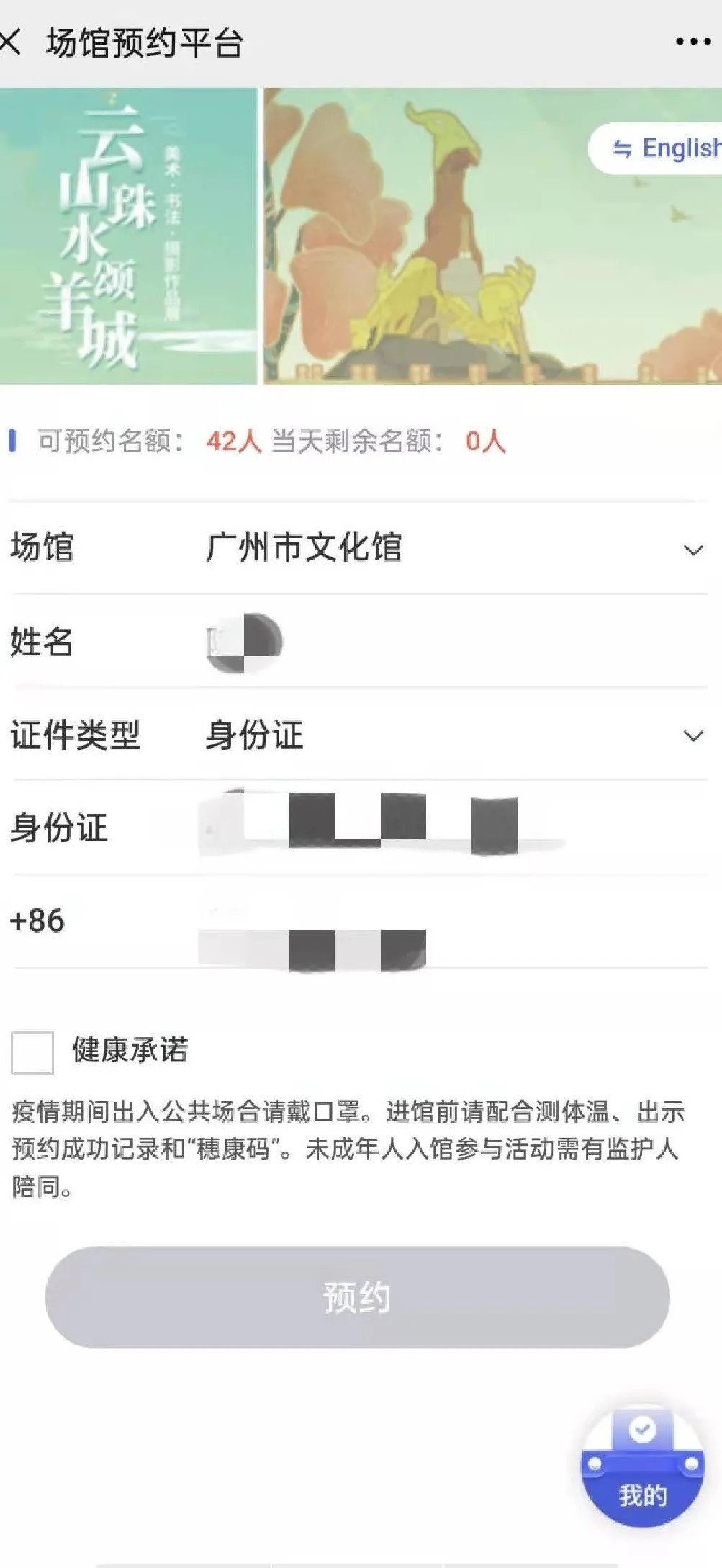Open the 我的 floating button

[642, 1469]
